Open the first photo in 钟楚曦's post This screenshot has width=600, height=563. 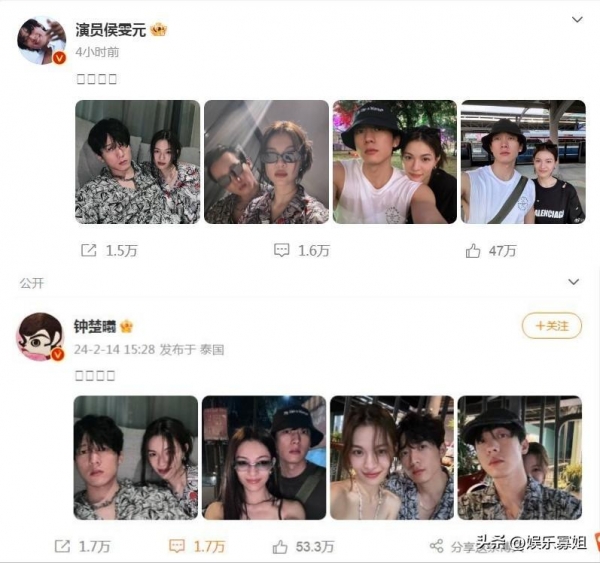point(136,457)
